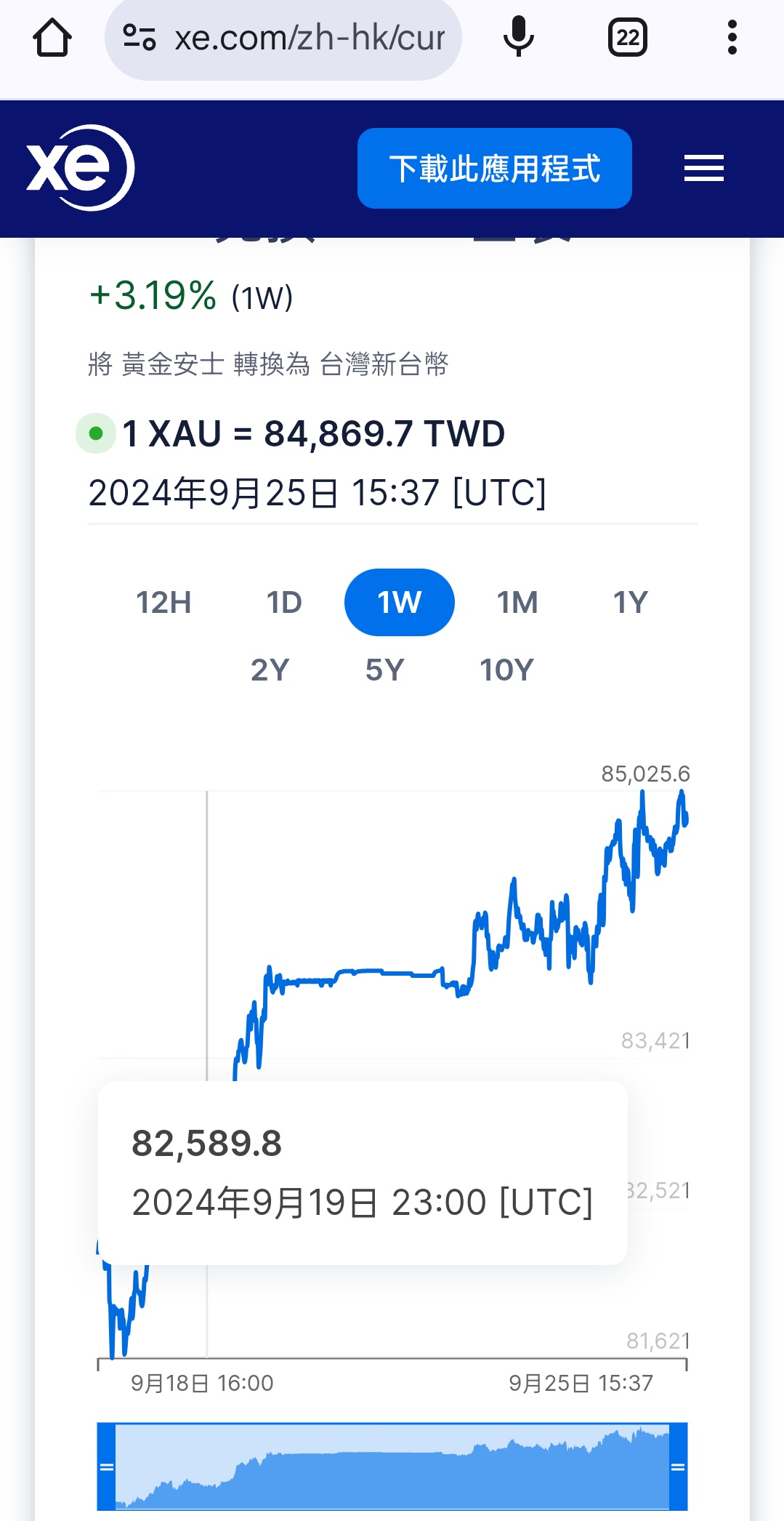Go to the browser home page
This screenshot has width=784, height=1521.
pyautogui.click(x=52, y=38)
